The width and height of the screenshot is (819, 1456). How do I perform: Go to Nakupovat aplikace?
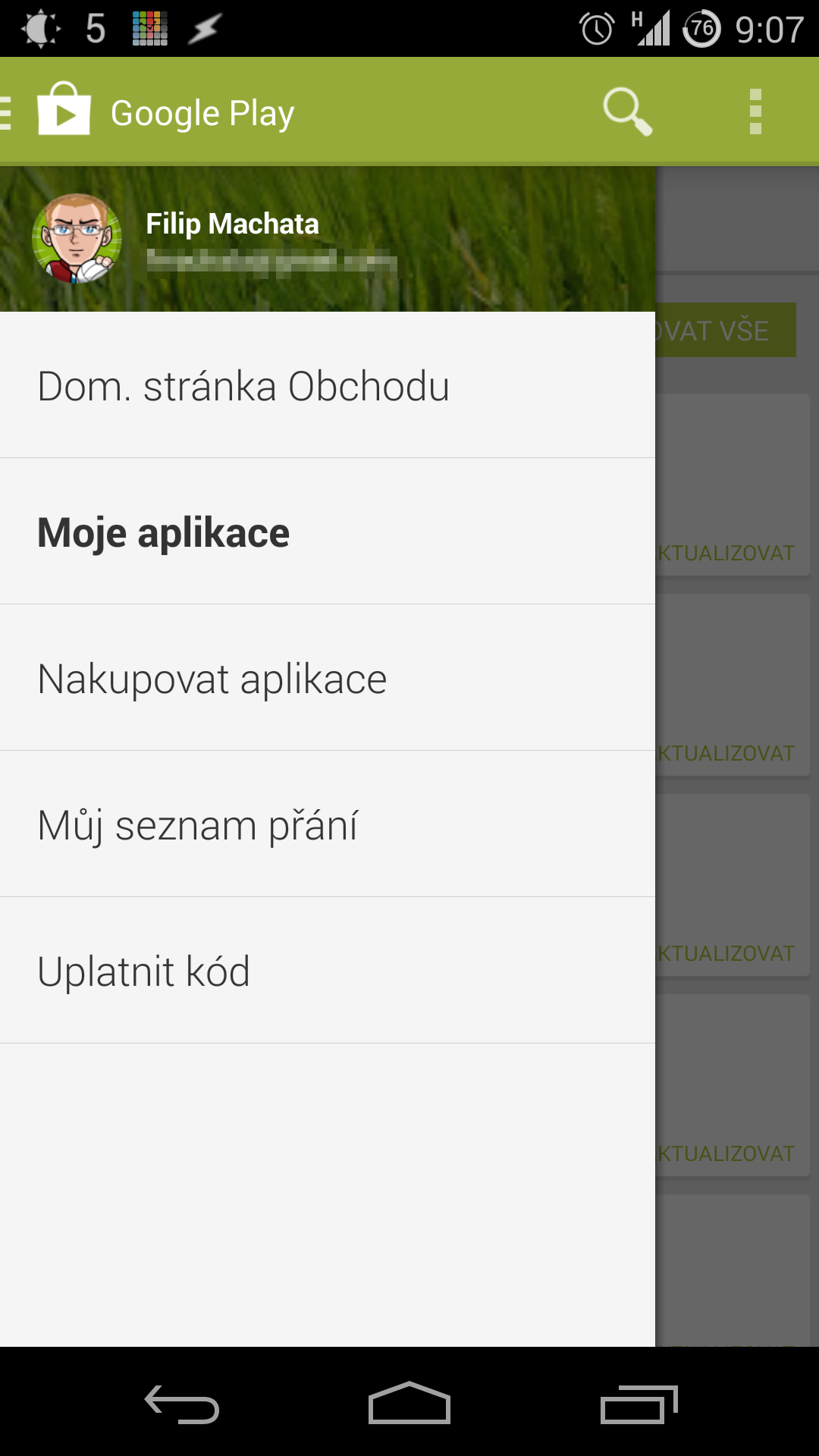[328, 678]
